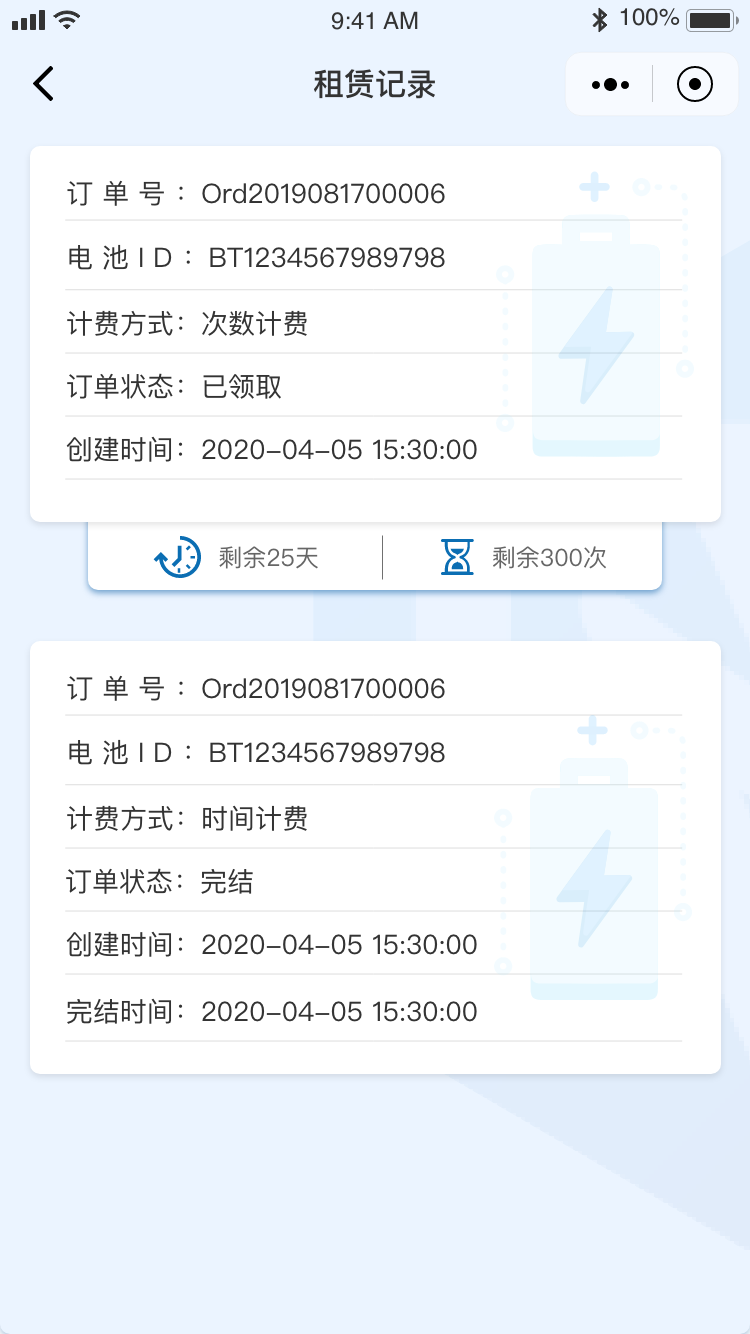Tap the back arrow to leave 租赁记录
Screen dimensions: 750x1334
[x=42, y=84]
